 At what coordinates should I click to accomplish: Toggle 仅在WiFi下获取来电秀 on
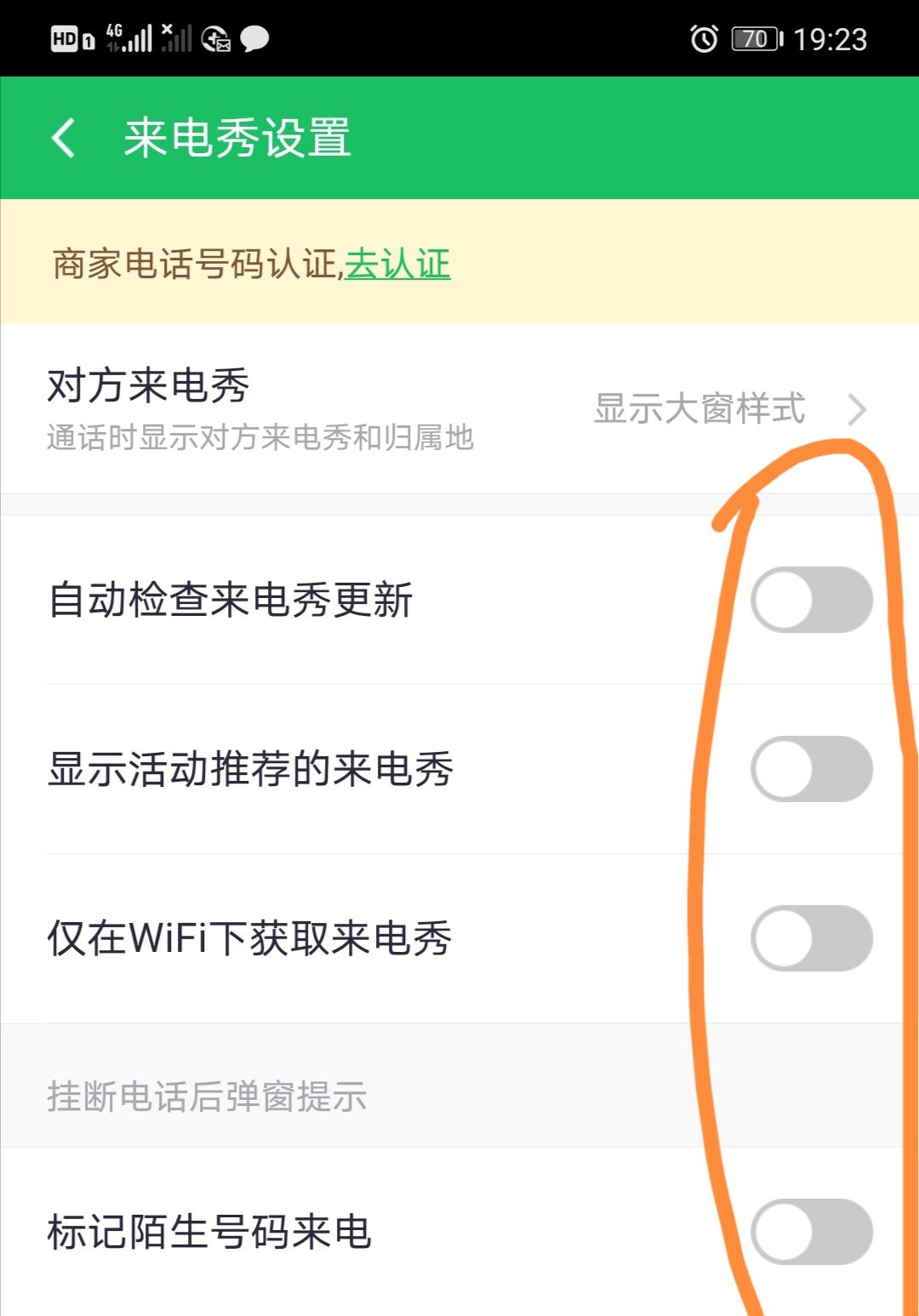click(x=812, y=938)
